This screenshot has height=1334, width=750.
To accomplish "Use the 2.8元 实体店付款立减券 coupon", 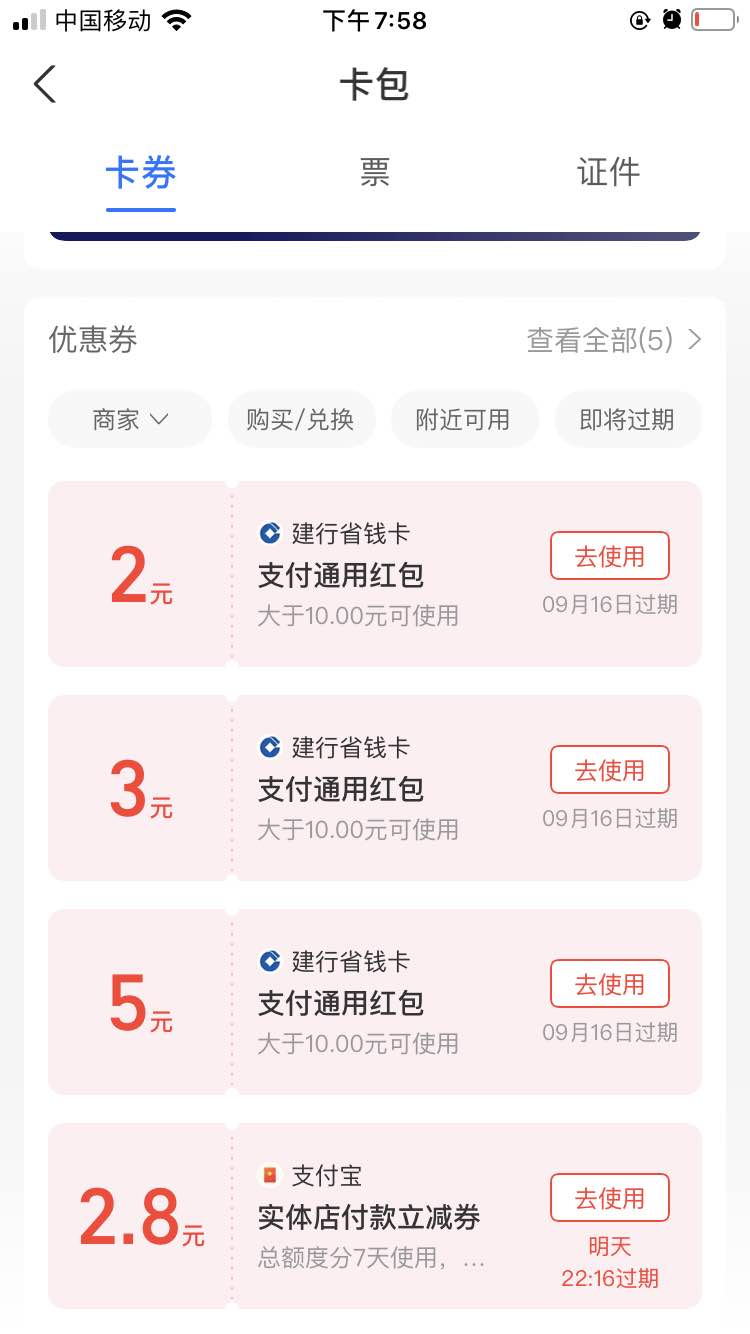I will click(x=609, y=1197).
